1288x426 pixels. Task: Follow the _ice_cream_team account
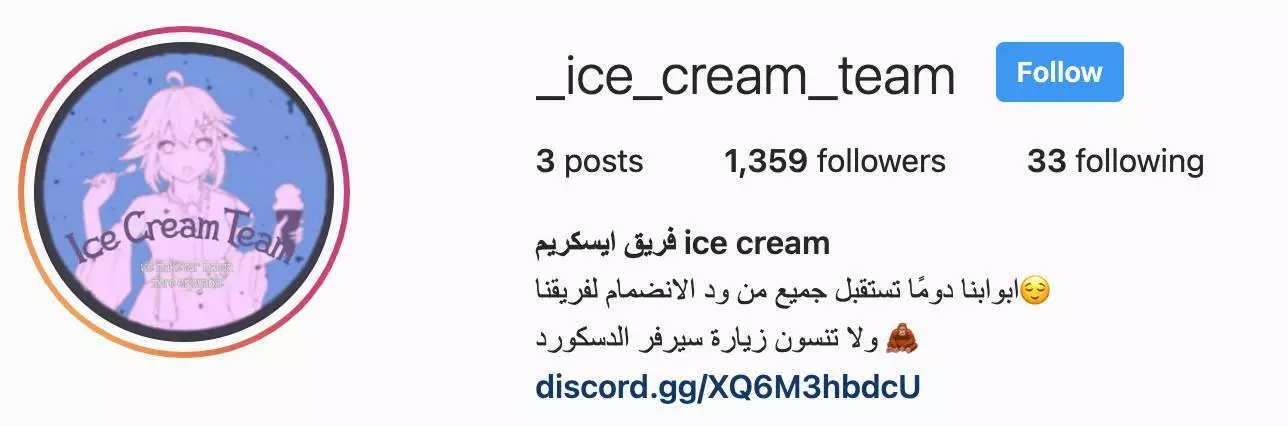tap(1059, 72)
